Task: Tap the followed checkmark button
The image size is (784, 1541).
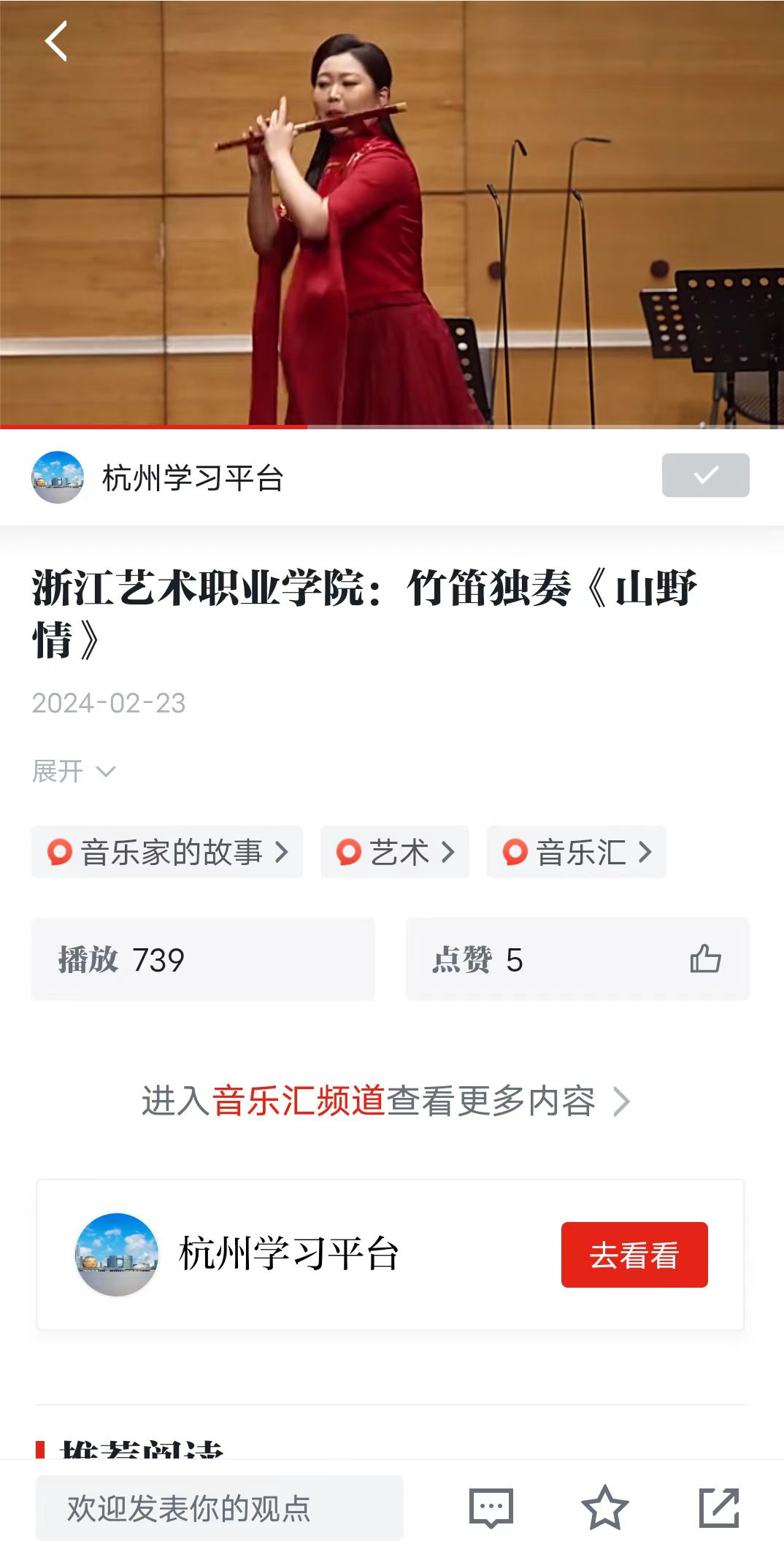Action: point(705,475)
